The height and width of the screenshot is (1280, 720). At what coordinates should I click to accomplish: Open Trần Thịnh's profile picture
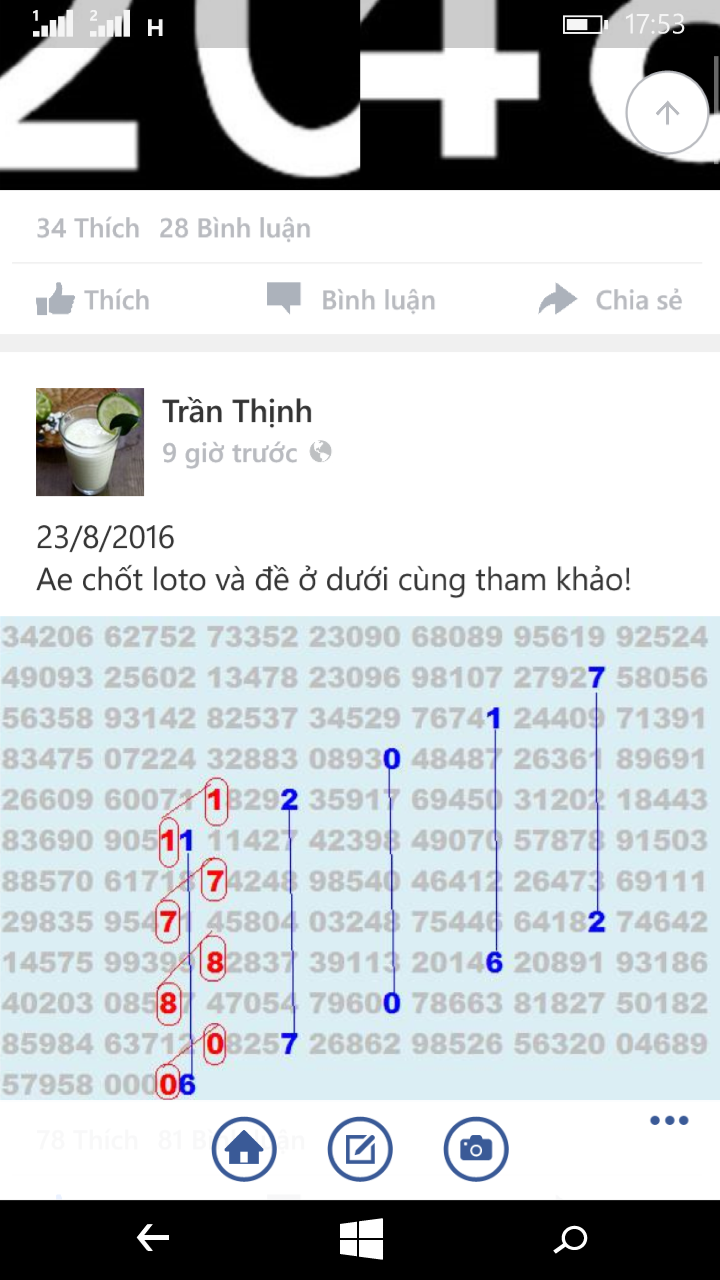pos(90,442)
